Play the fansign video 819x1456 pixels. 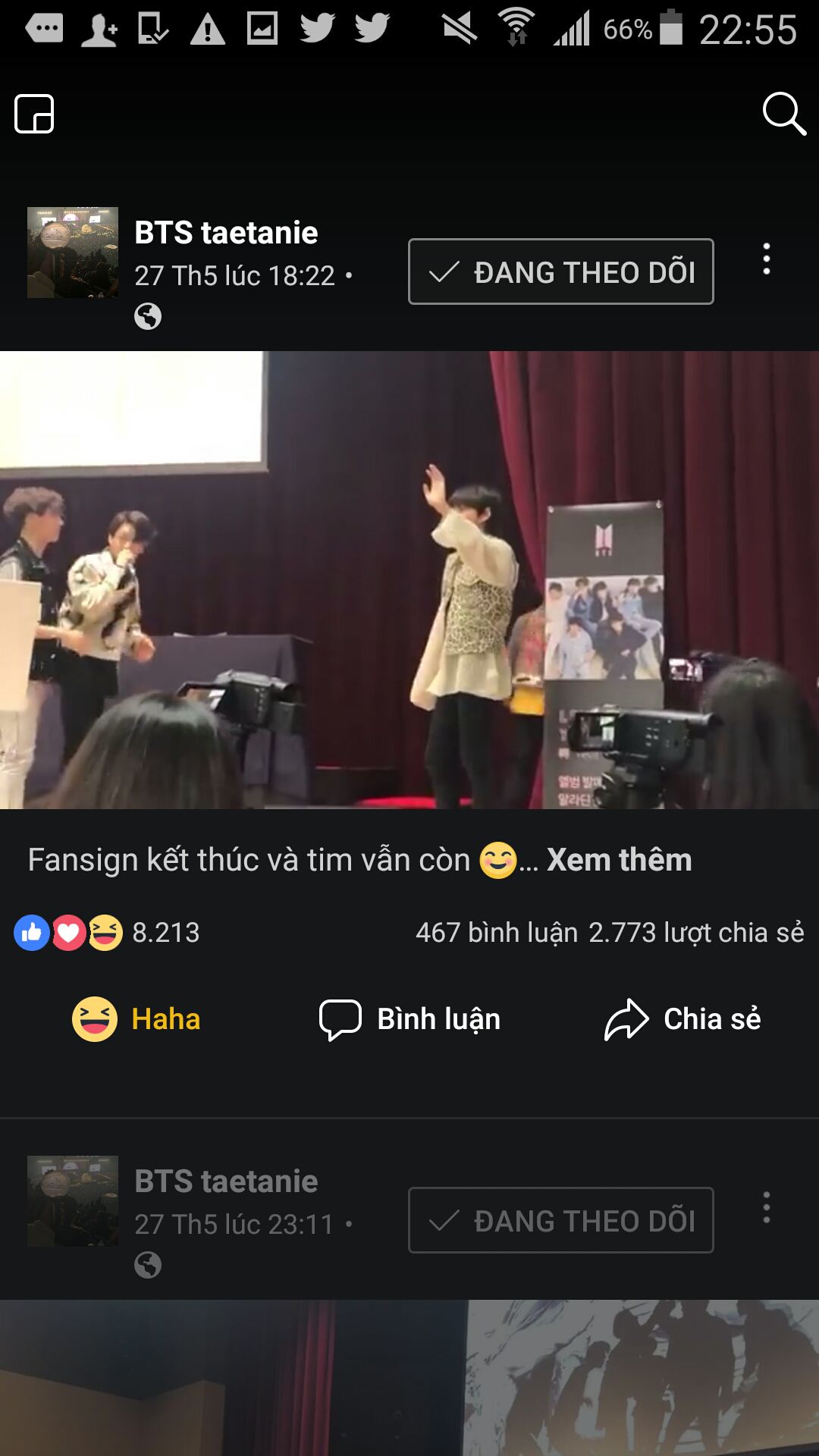coord(409,579)
